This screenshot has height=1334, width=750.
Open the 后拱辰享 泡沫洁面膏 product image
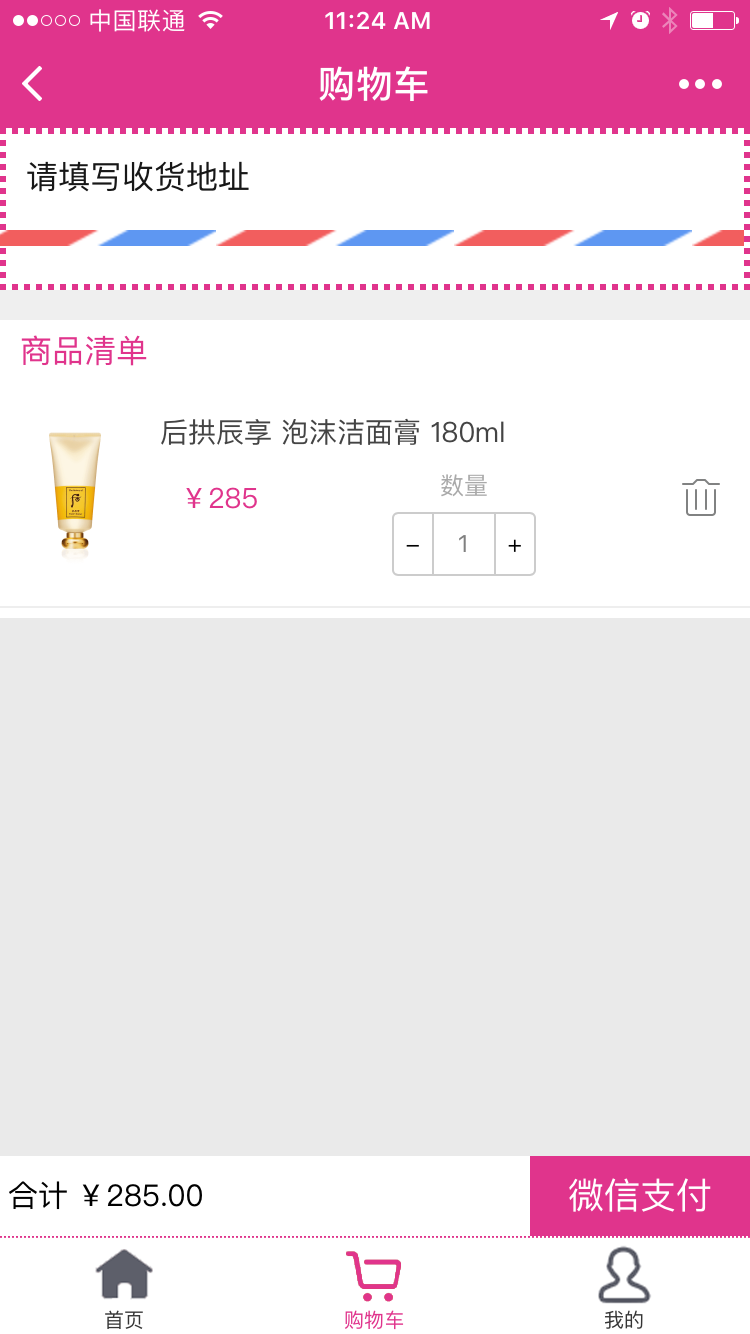click(75, 493)
